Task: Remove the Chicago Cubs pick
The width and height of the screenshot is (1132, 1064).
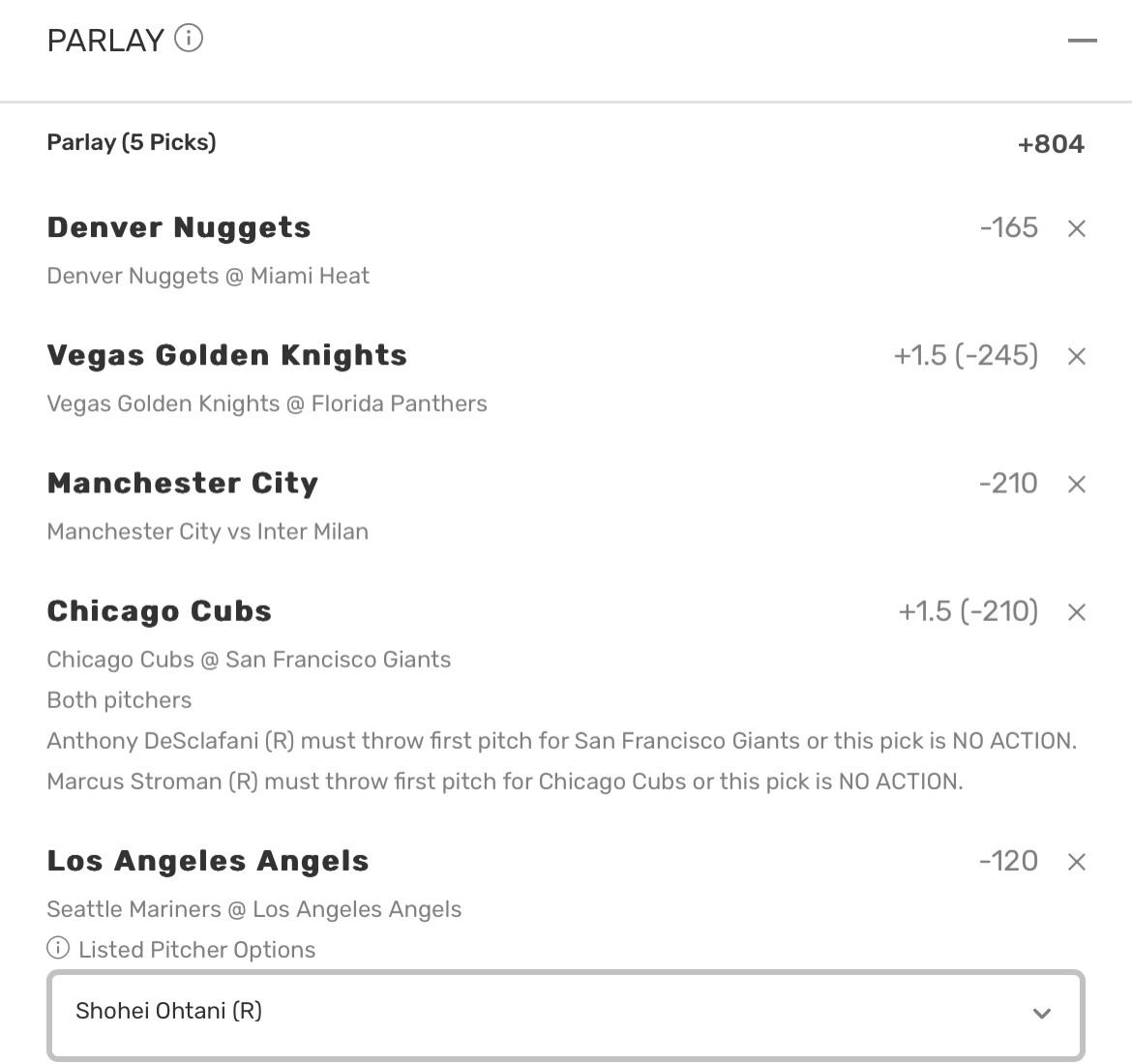Action: coord(1076,612)
